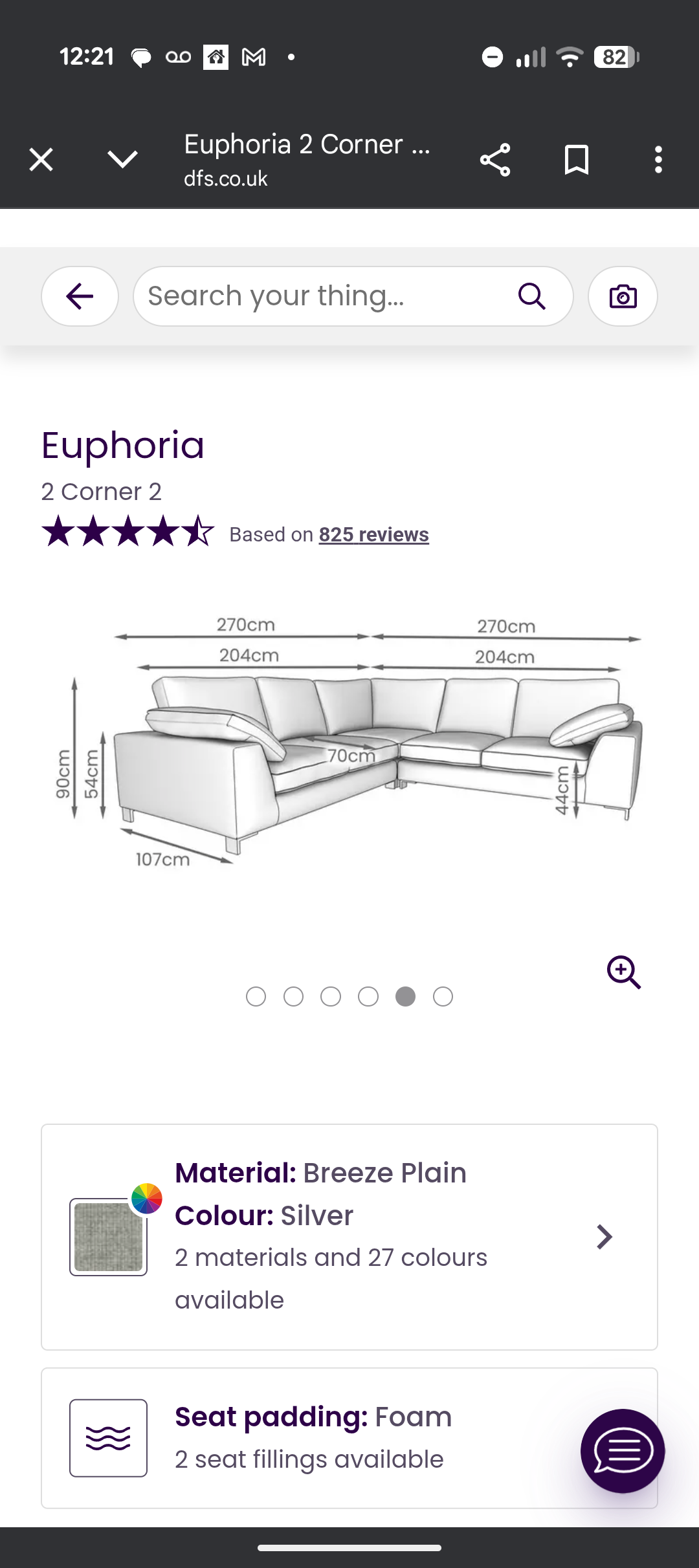Open the 825 reviews link
The image size is (699, 1568).
tap(373, 535)
